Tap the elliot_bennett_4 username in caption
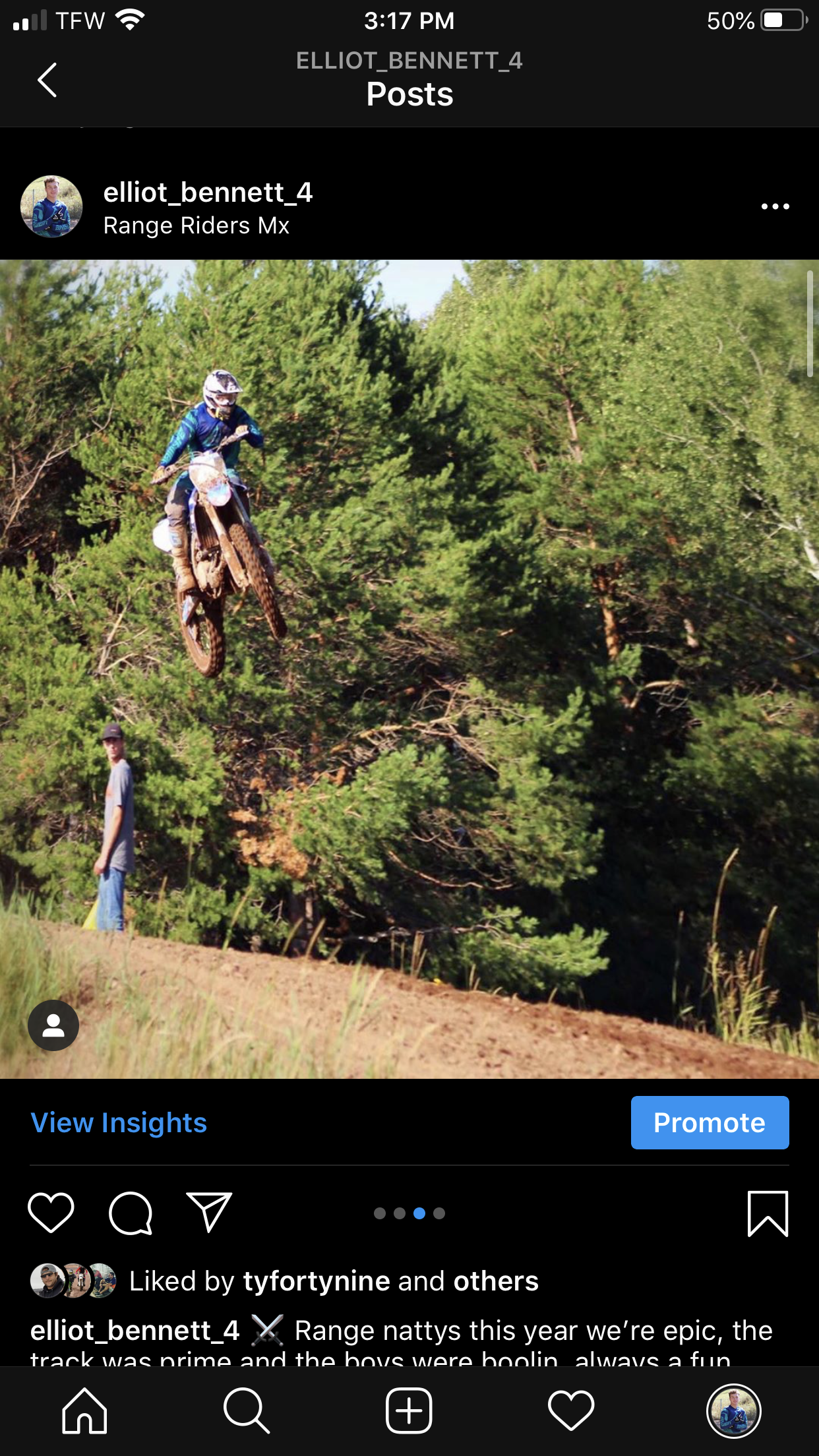The image size is (819, 1456). [x=135, y=1330]
